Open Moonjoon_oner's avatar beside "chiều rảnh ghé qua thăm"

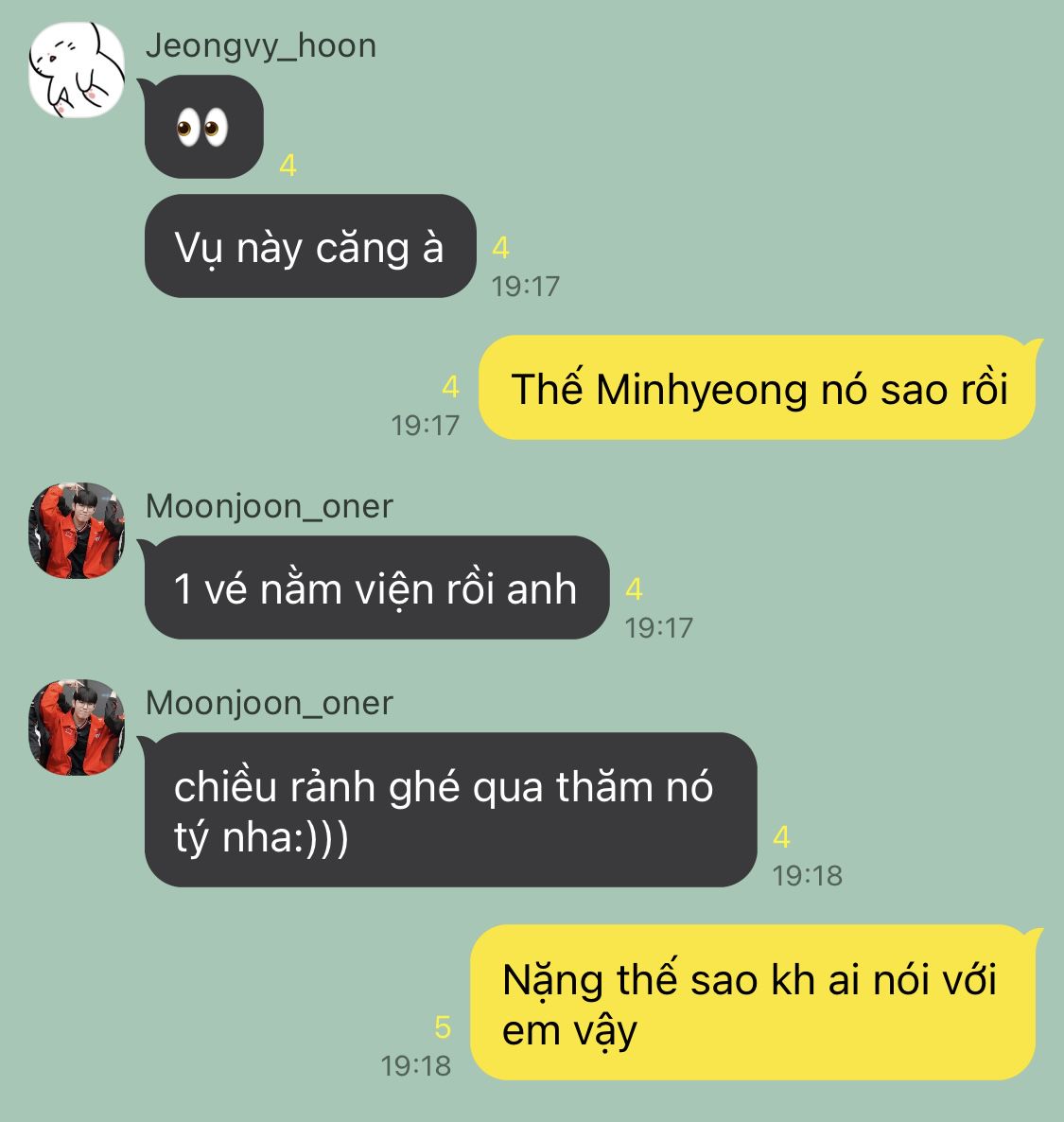[x=77, y=728]
